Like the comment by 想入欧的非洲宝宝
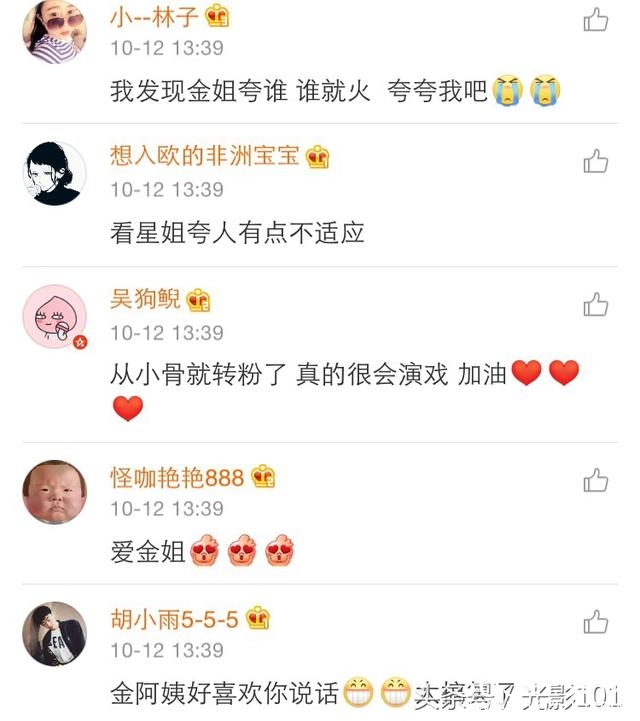 coord(596,161)
